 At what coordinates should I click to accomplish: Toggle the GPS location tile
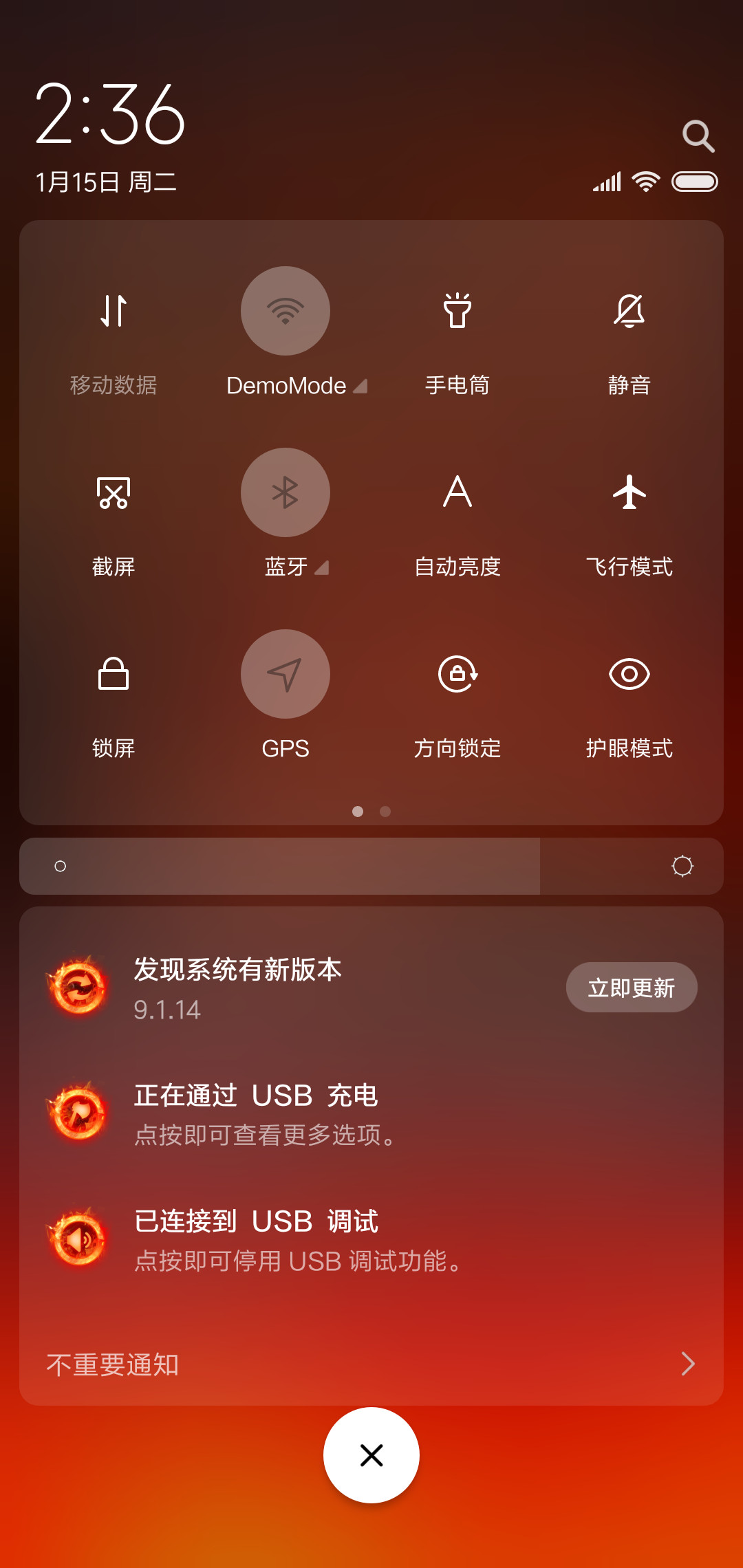[x=286, y=674]
